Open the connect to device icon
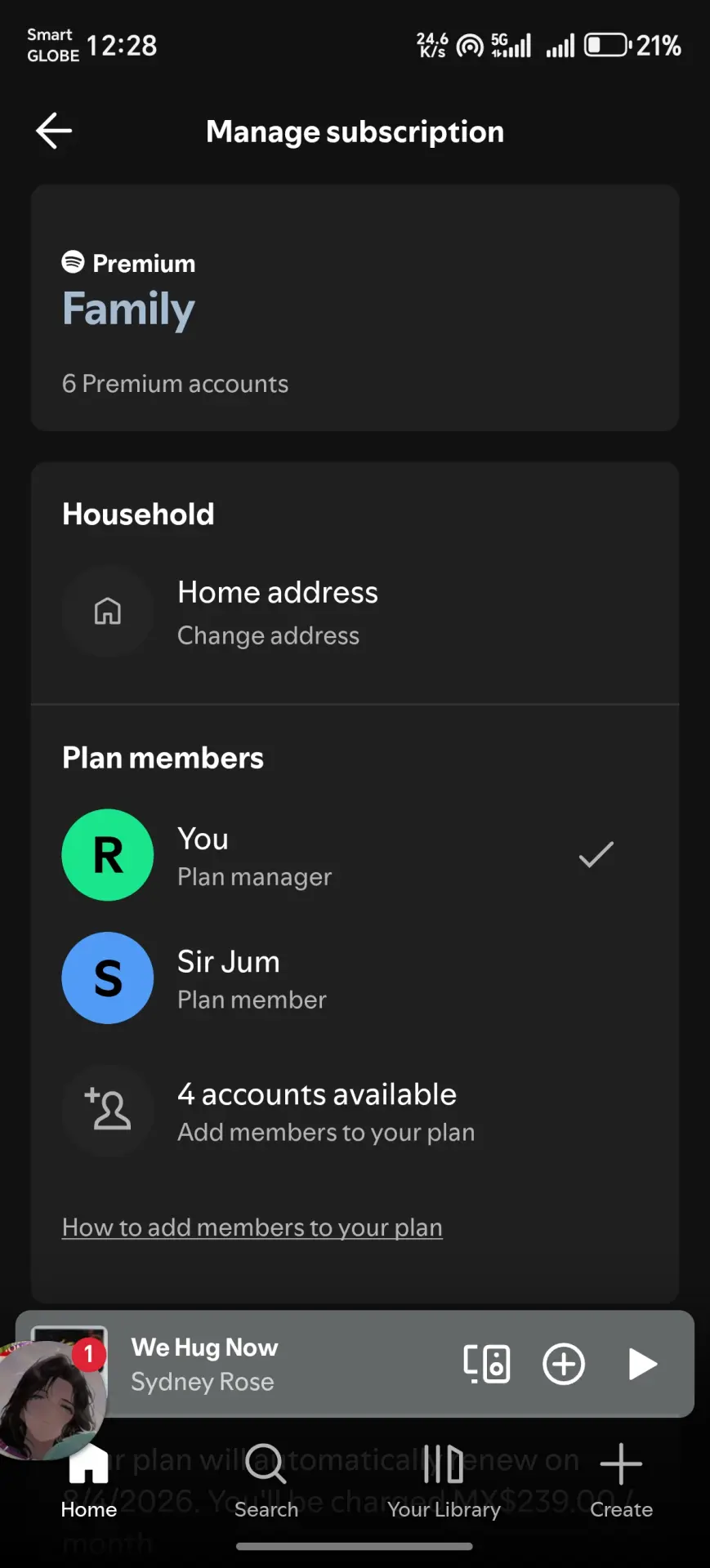The height and width of the screenshot is (1568, 710). [x=487, y=1364]
